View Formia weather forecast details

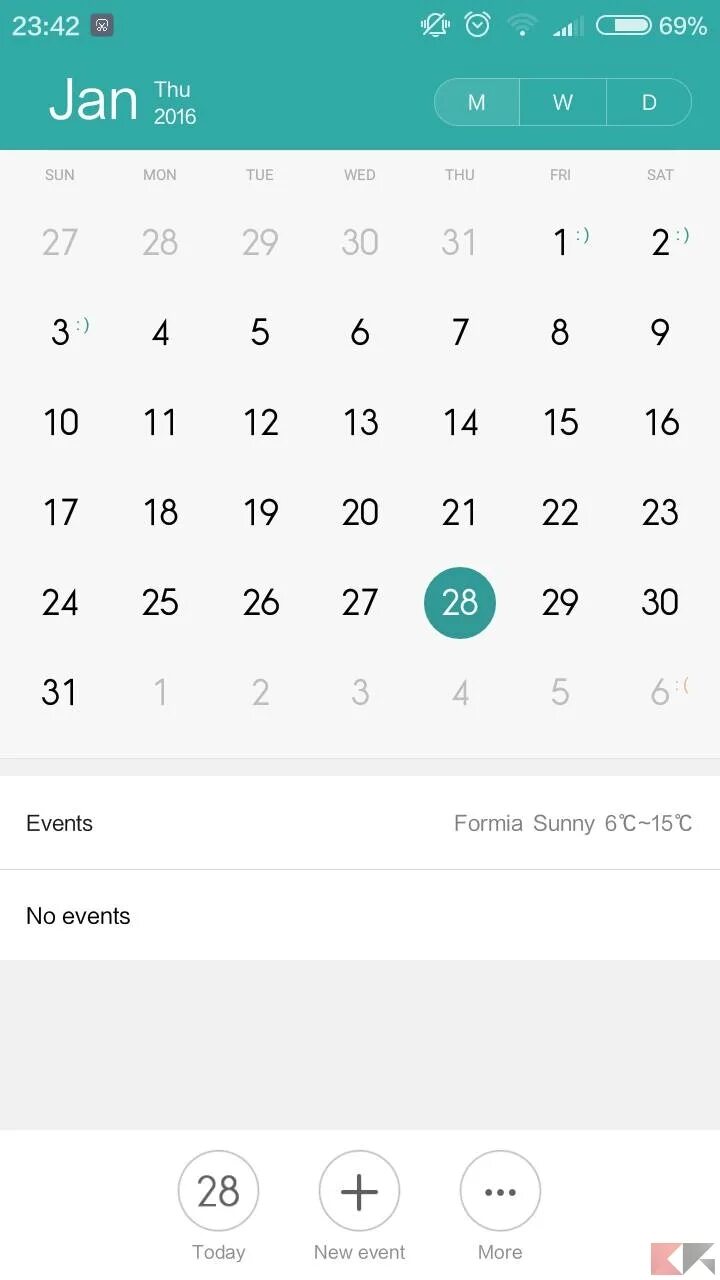pyautogui.click(x=572, y=824)
